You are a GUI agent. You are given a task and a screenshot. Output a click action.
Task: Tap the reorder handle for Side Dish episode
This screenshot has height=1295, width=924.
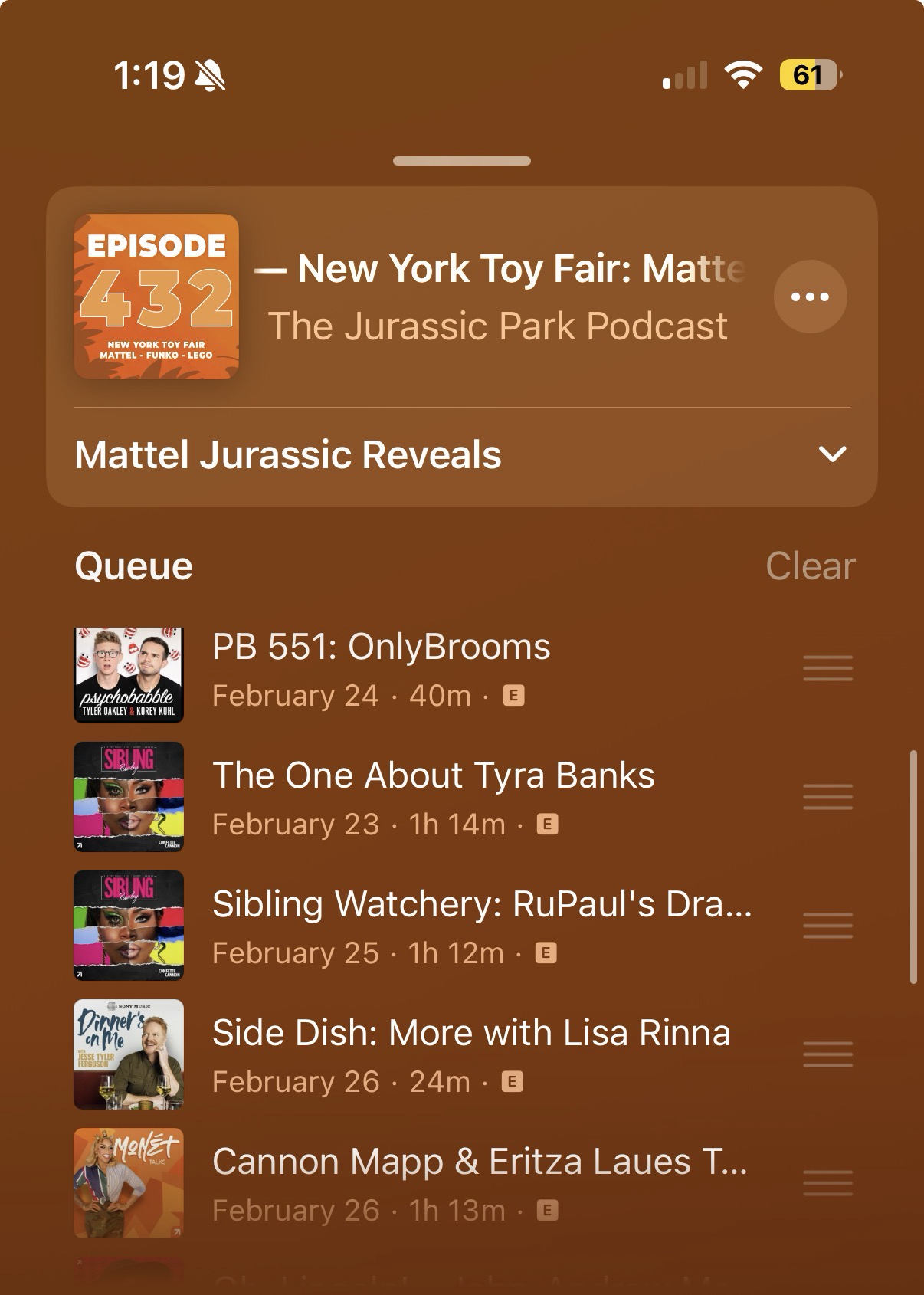827,1054
